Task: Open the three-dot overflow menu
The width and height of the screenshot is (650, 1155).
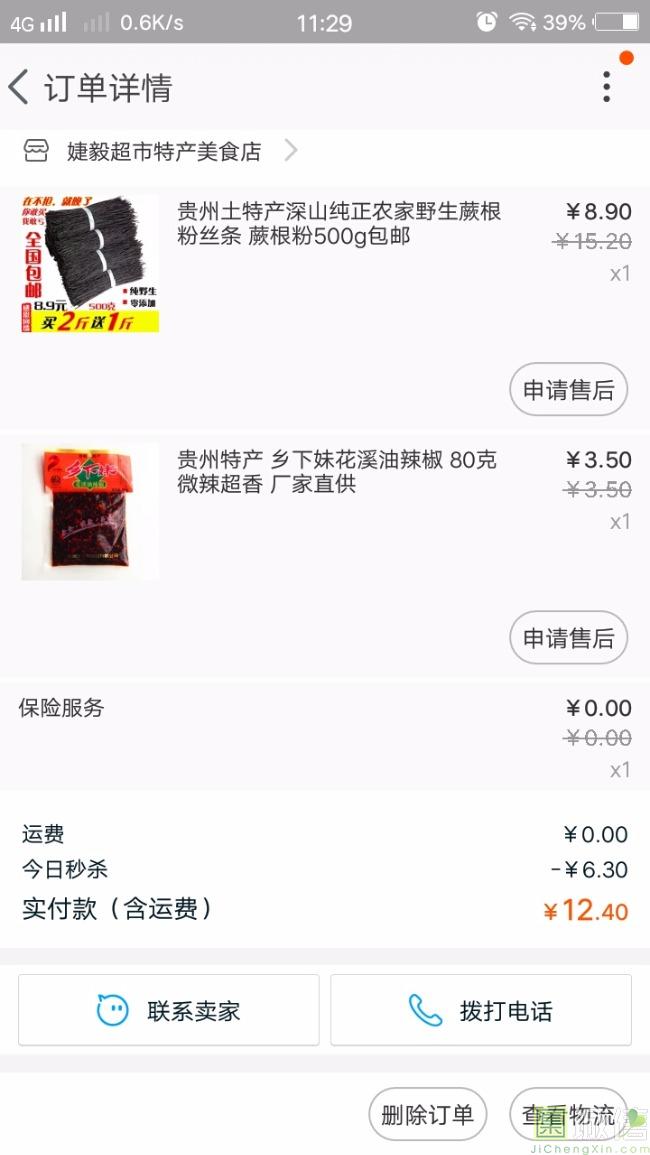Action: click(x=606, y=87)
